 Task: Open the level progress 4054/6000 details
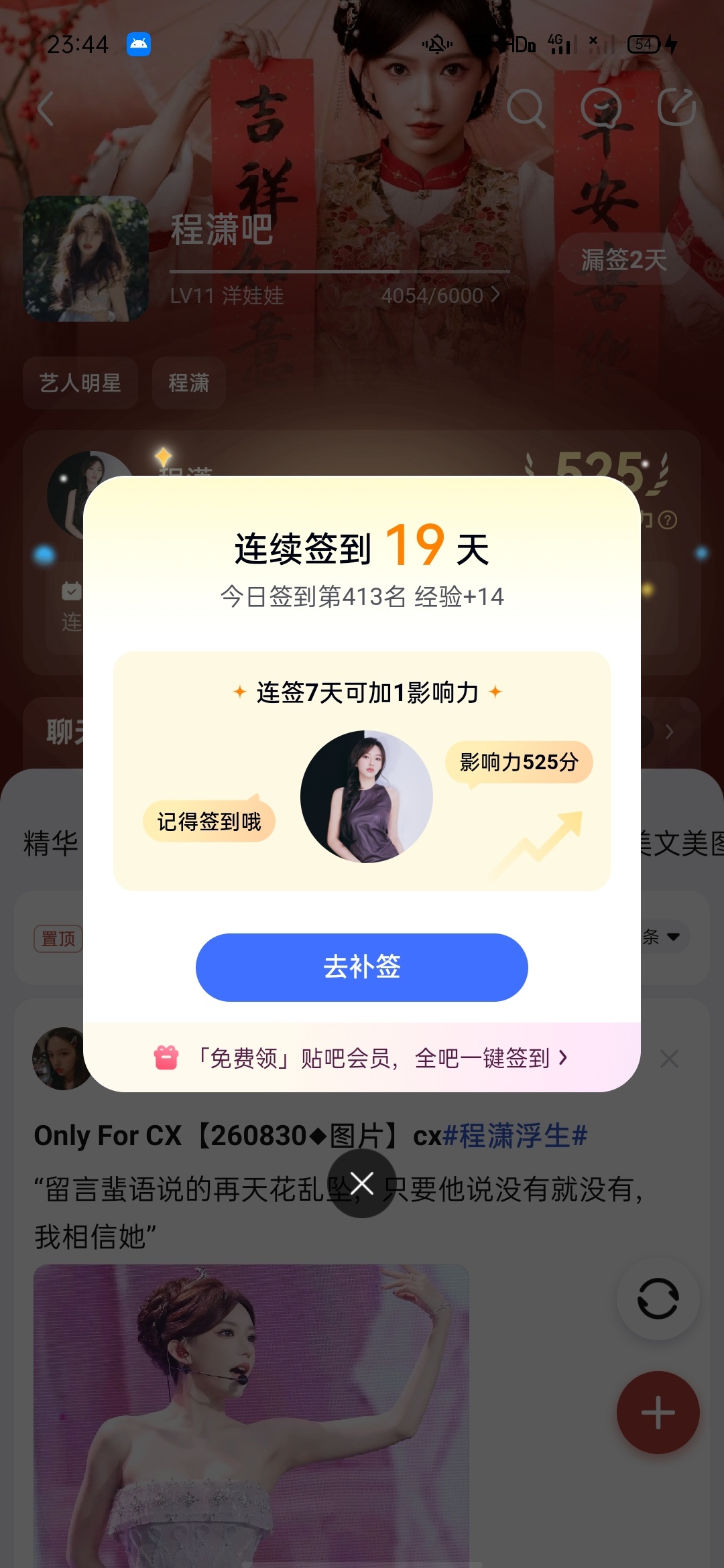point(440,295)
